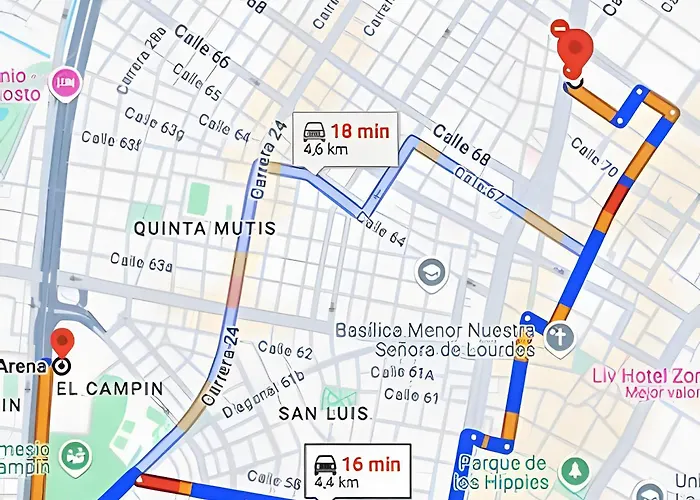
Task: Tap the red pin at El Campin
Action: click(x=62, y=343)
